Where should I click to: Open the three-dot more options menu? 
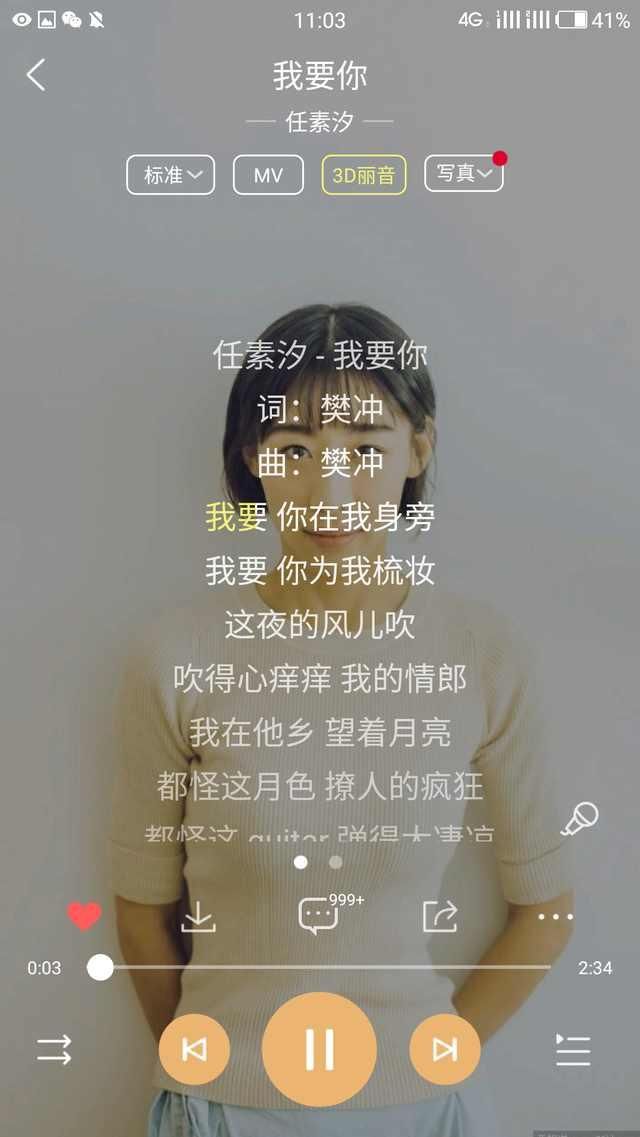coord(555,916)
